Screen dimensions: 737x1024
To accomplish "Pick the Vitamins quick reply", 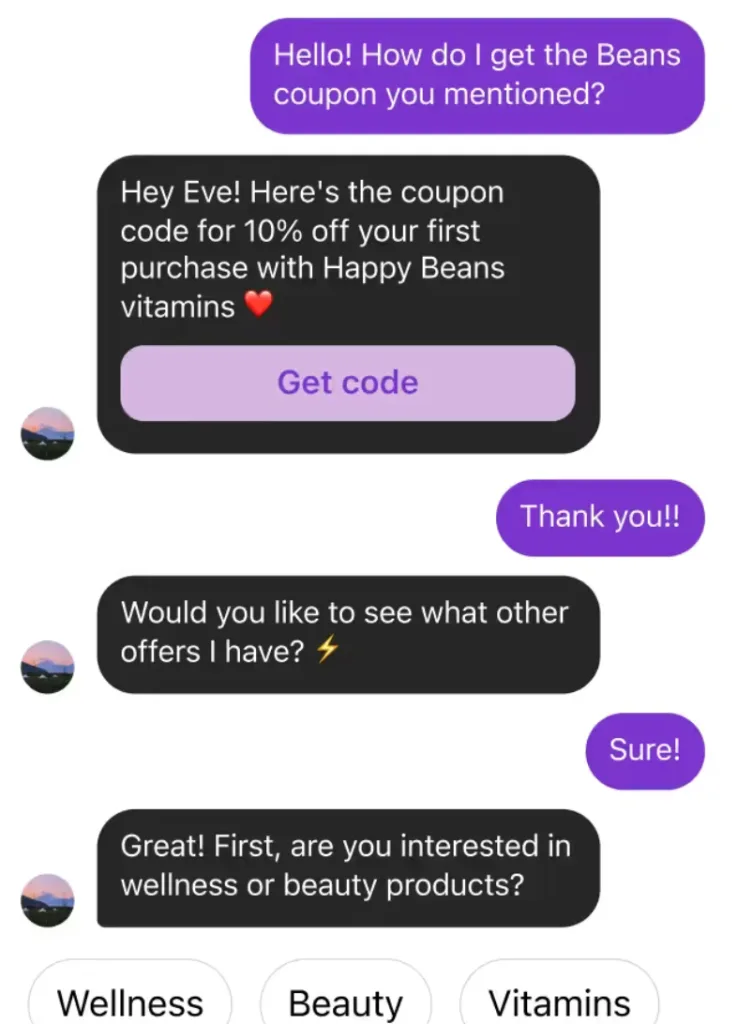I will tap(559, 1000).
